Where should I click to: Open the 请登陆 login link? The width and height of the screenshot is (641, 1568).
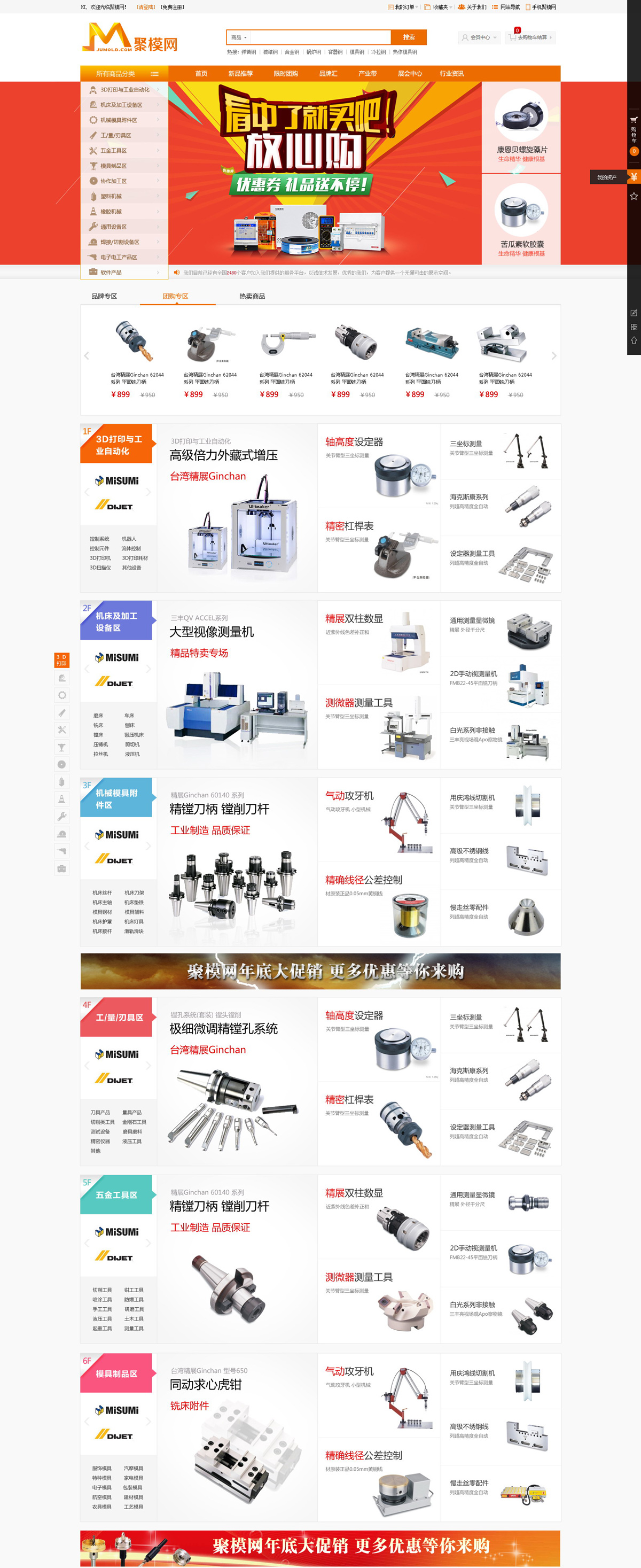tap(145, 7)
